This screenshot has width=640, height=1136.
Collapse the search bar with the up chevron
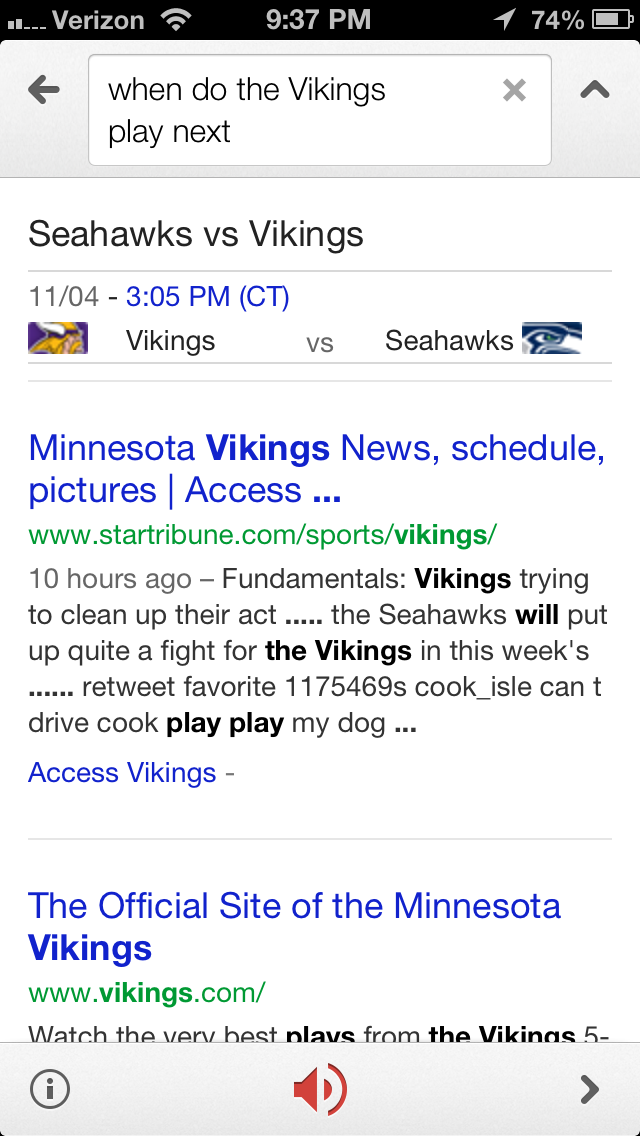click(x=595, y=91)
